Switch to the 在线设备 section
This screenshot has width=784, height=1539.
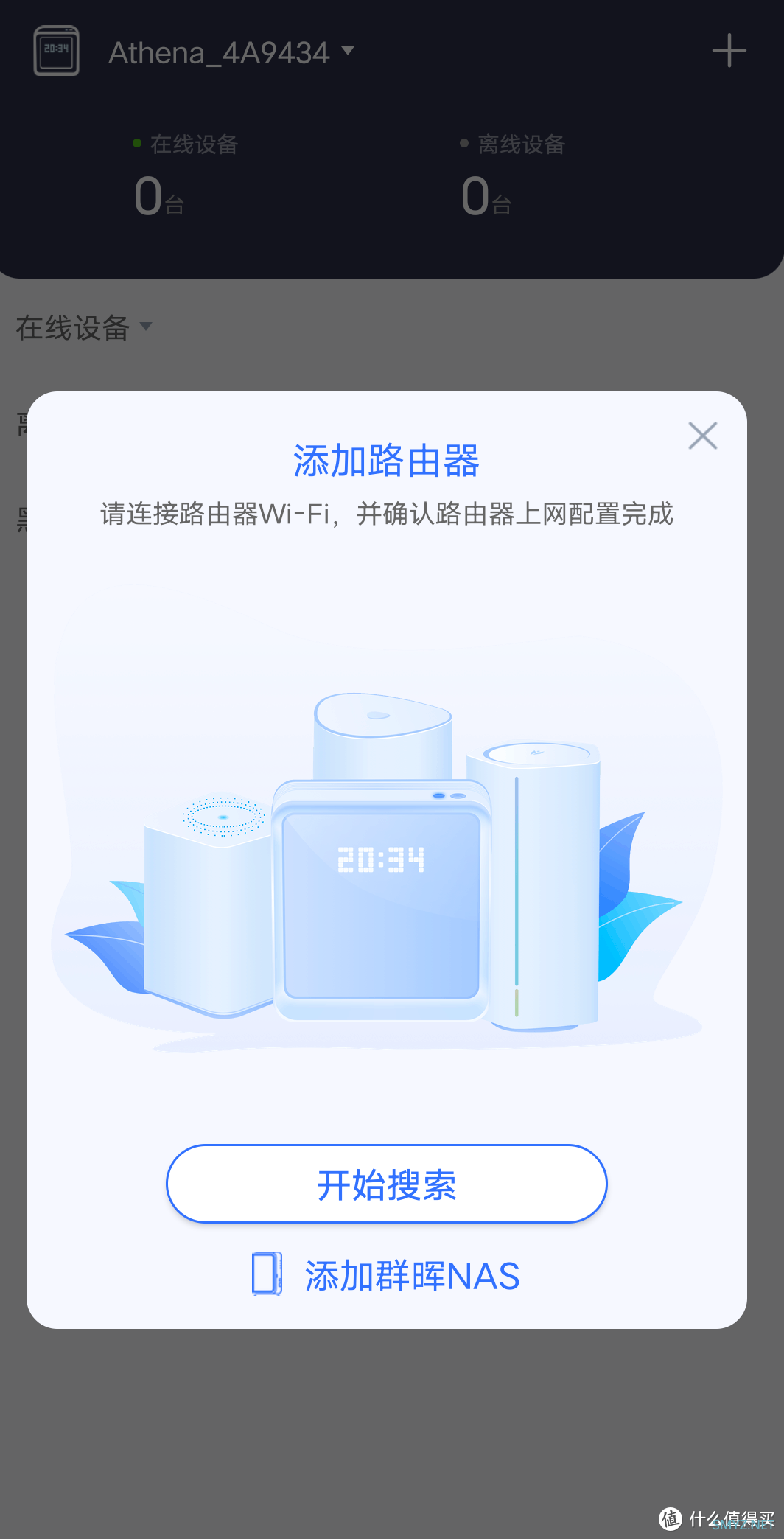click(193, 144)
